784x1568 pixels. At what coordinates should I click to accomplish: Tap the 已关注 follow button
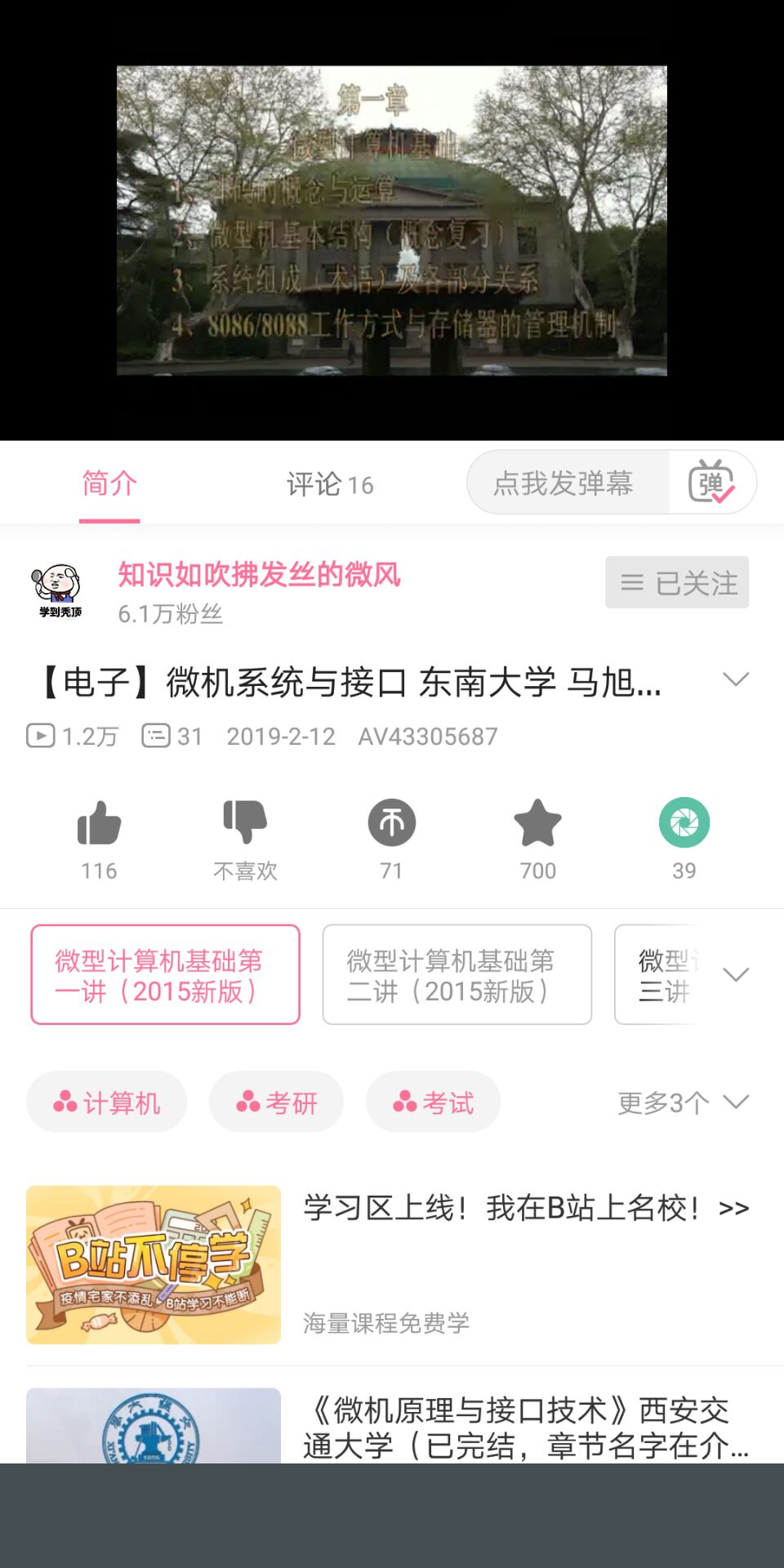pos(676,582)
